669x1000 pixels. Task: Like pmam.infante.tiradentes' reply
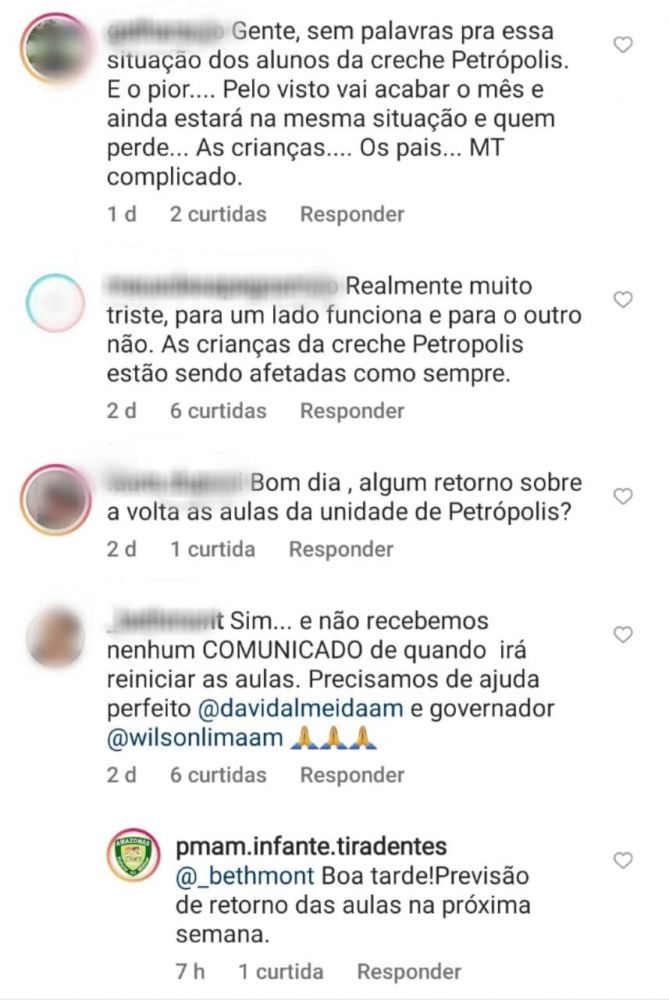[622, 860]
